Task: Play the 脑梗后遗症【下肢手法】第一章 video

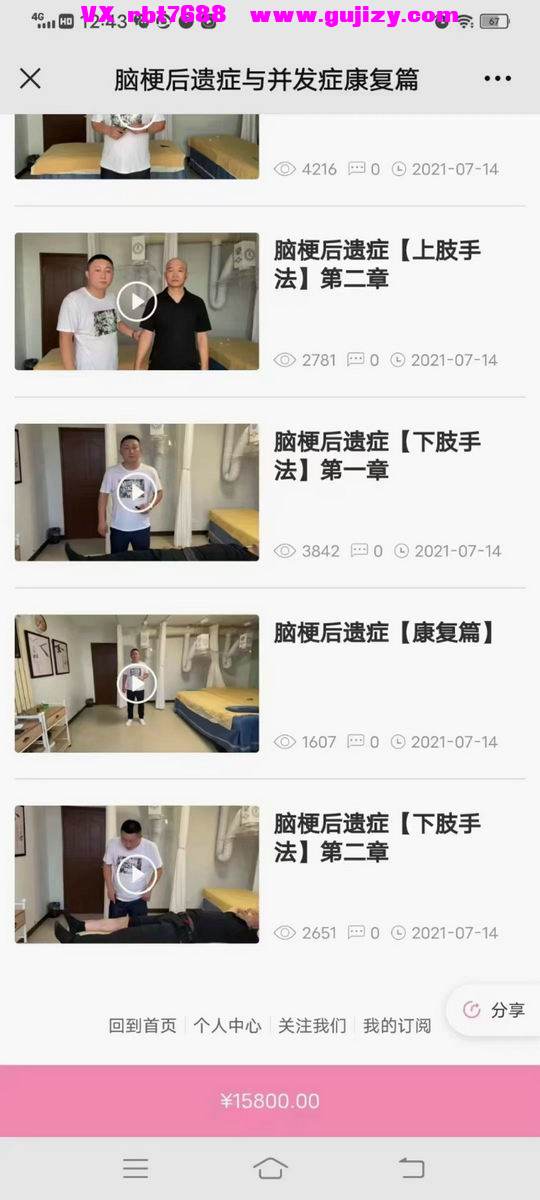Action: [137, 492]
